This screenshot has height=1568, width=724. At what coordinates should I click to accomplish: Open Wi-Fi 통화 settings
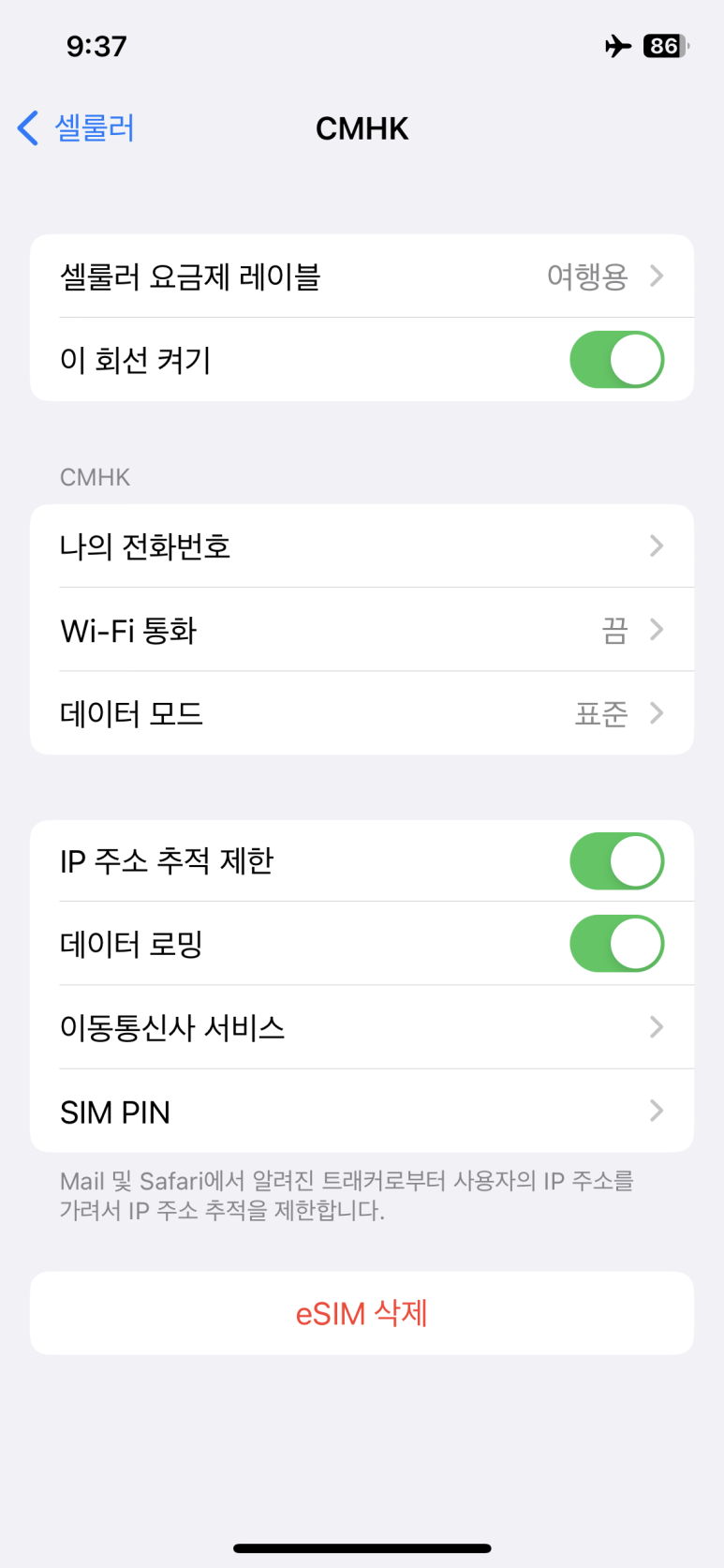(362, 630)
